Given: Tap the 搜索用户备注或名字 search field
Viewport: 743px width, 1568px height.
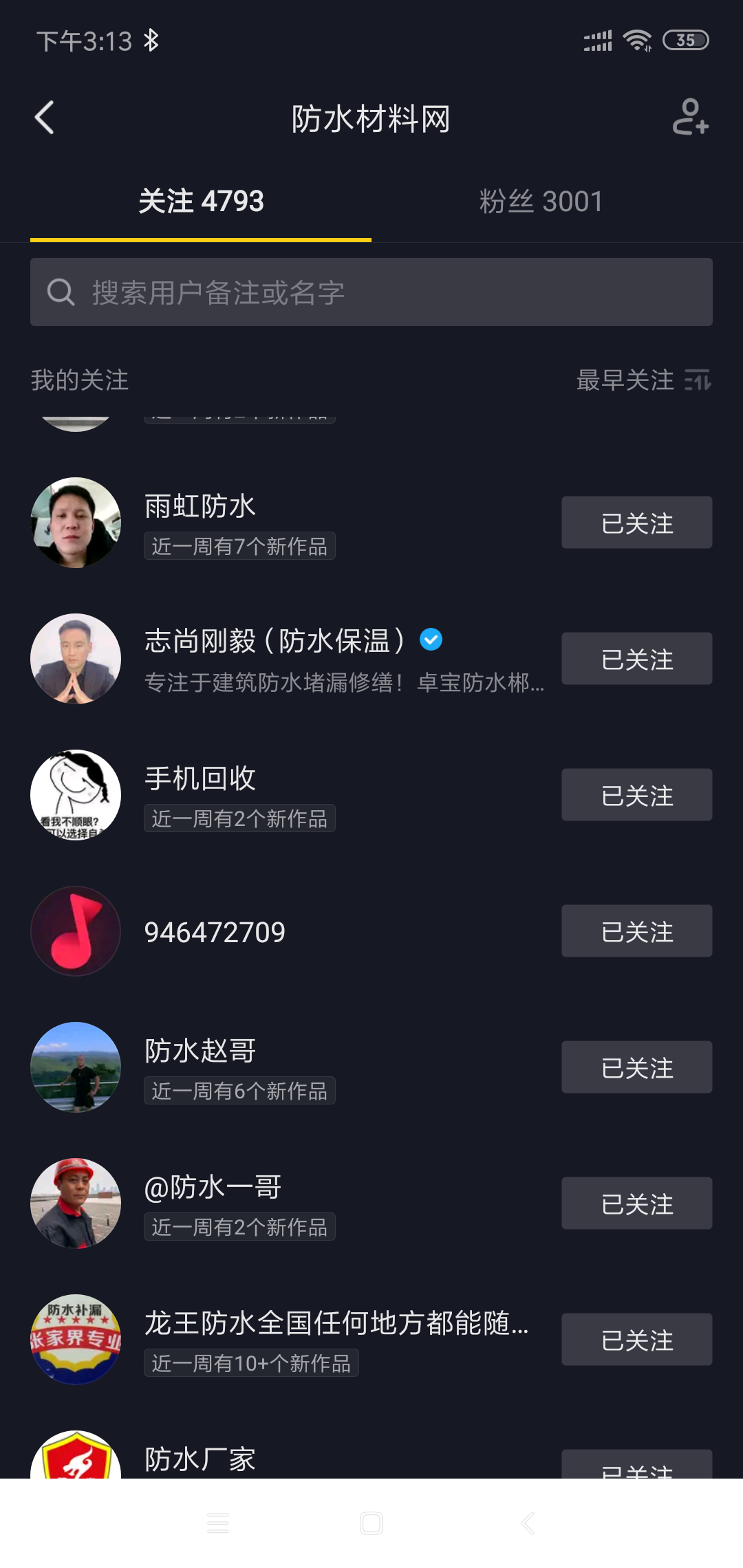Looking at the screenshot, I should (371, 292).
